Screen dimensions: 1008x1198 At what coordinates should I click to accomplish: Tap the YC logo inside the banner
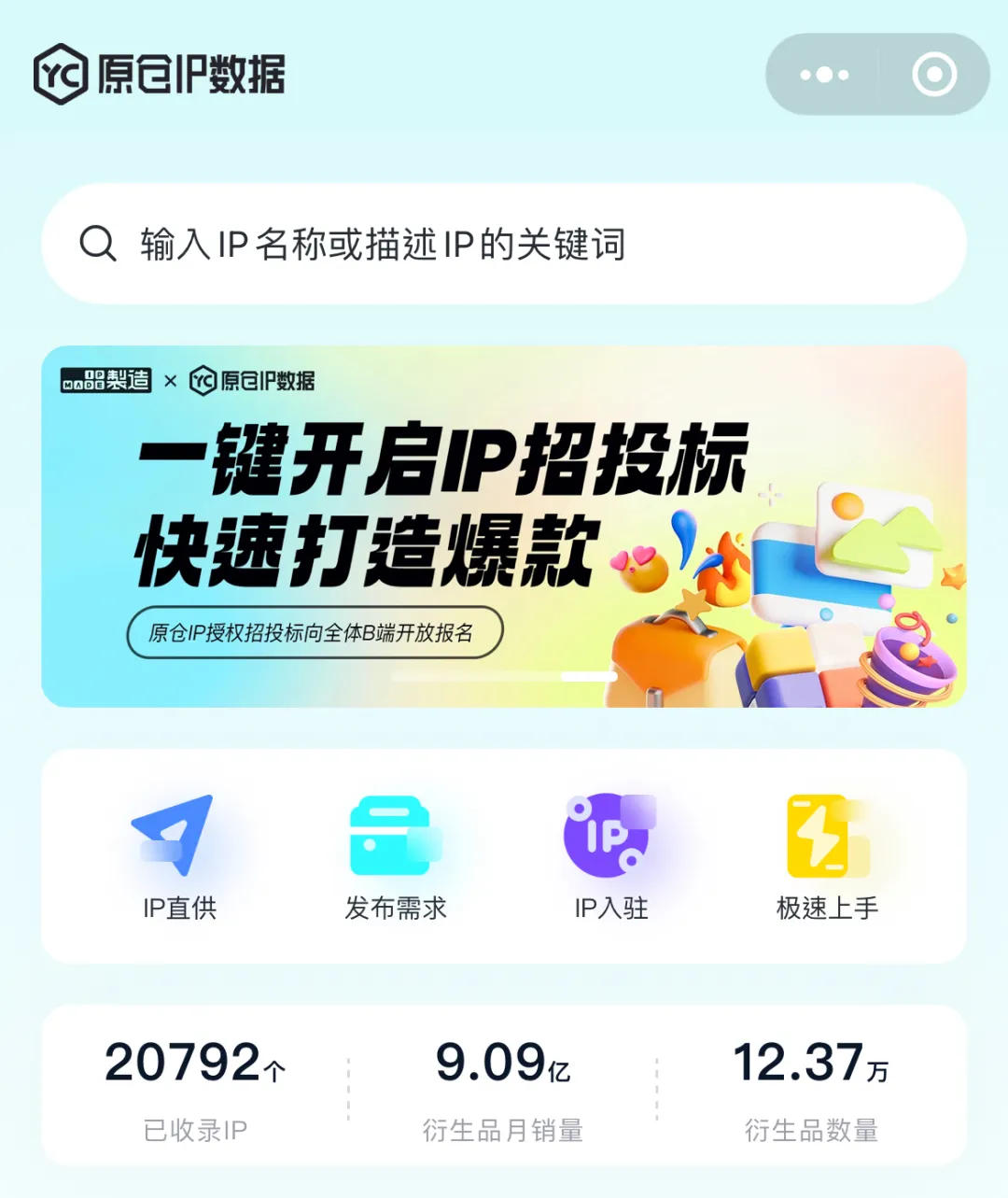click(252, 380)
